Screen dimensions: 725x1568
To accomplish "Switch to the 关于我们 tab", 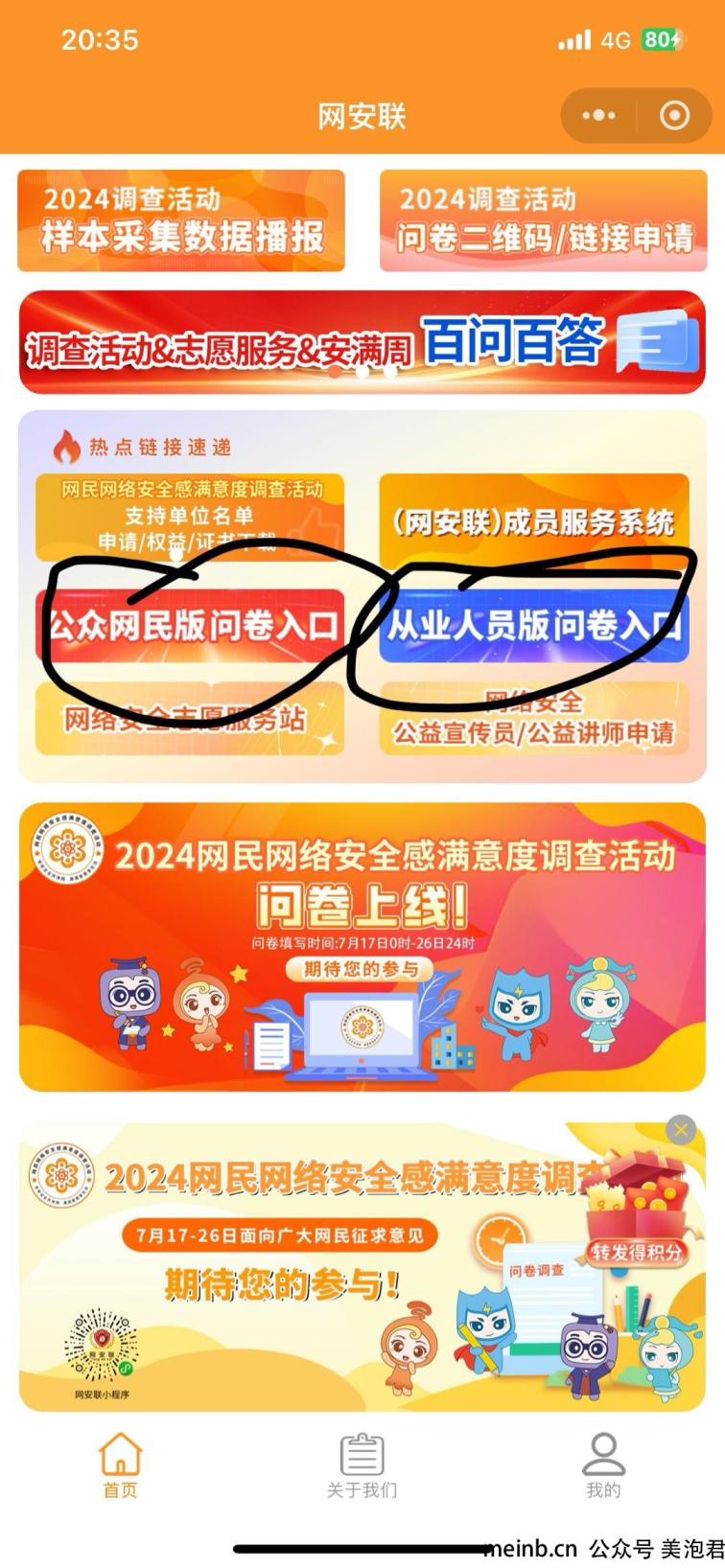I will pyautogui.click(x=362, y=1465).
